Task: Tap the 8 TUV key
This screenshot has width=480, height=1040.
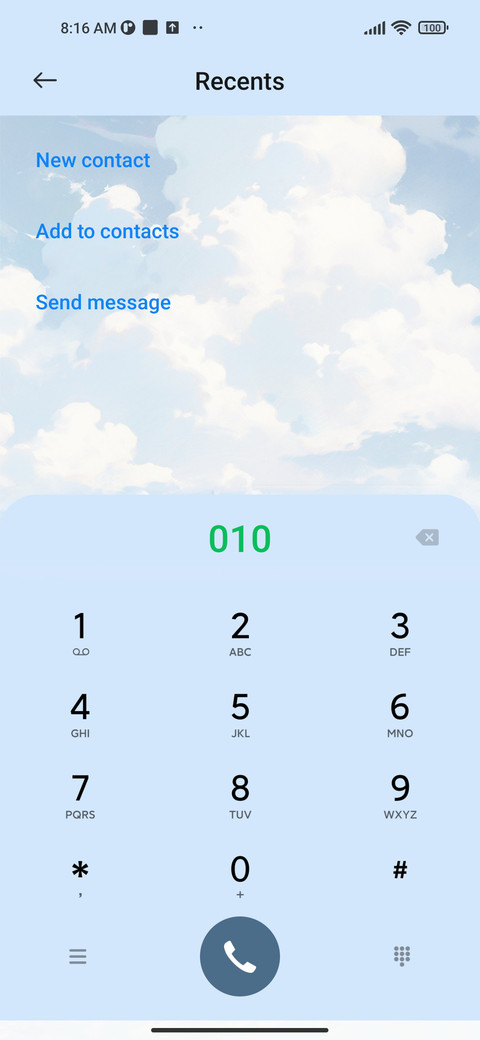Action: click(x=240, y=797)
